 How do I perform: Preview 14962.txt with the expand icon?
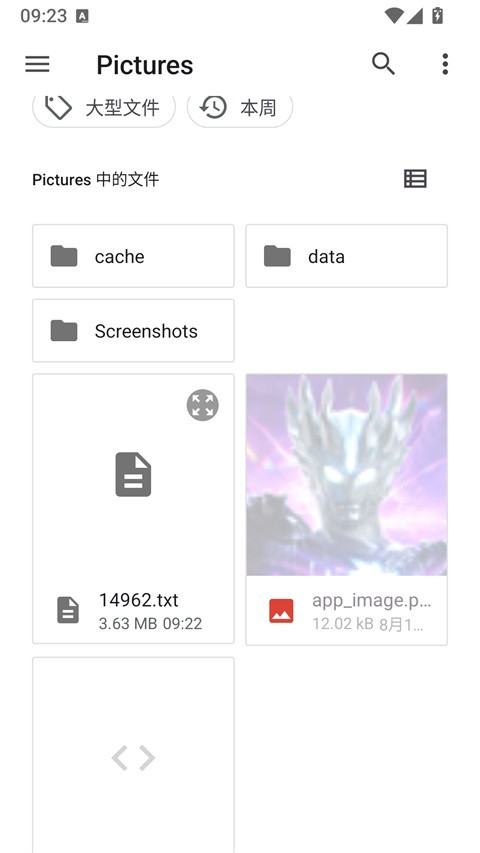[202, 405]
